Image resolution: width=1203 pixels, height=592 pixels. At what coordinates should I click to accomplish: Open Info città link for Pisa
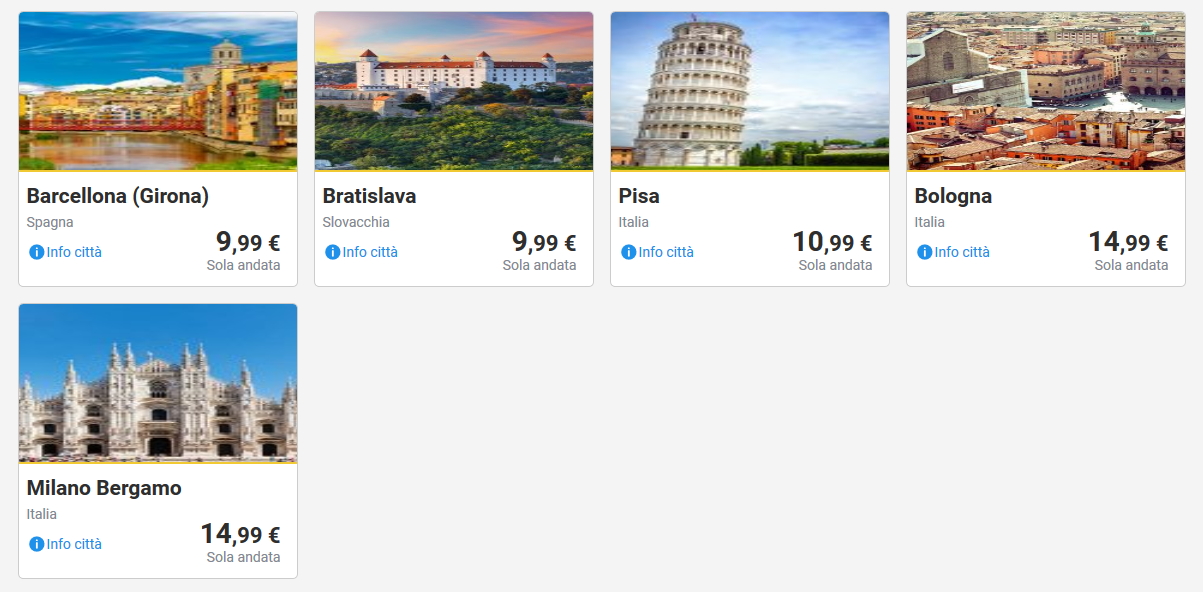tap(658, 252)
